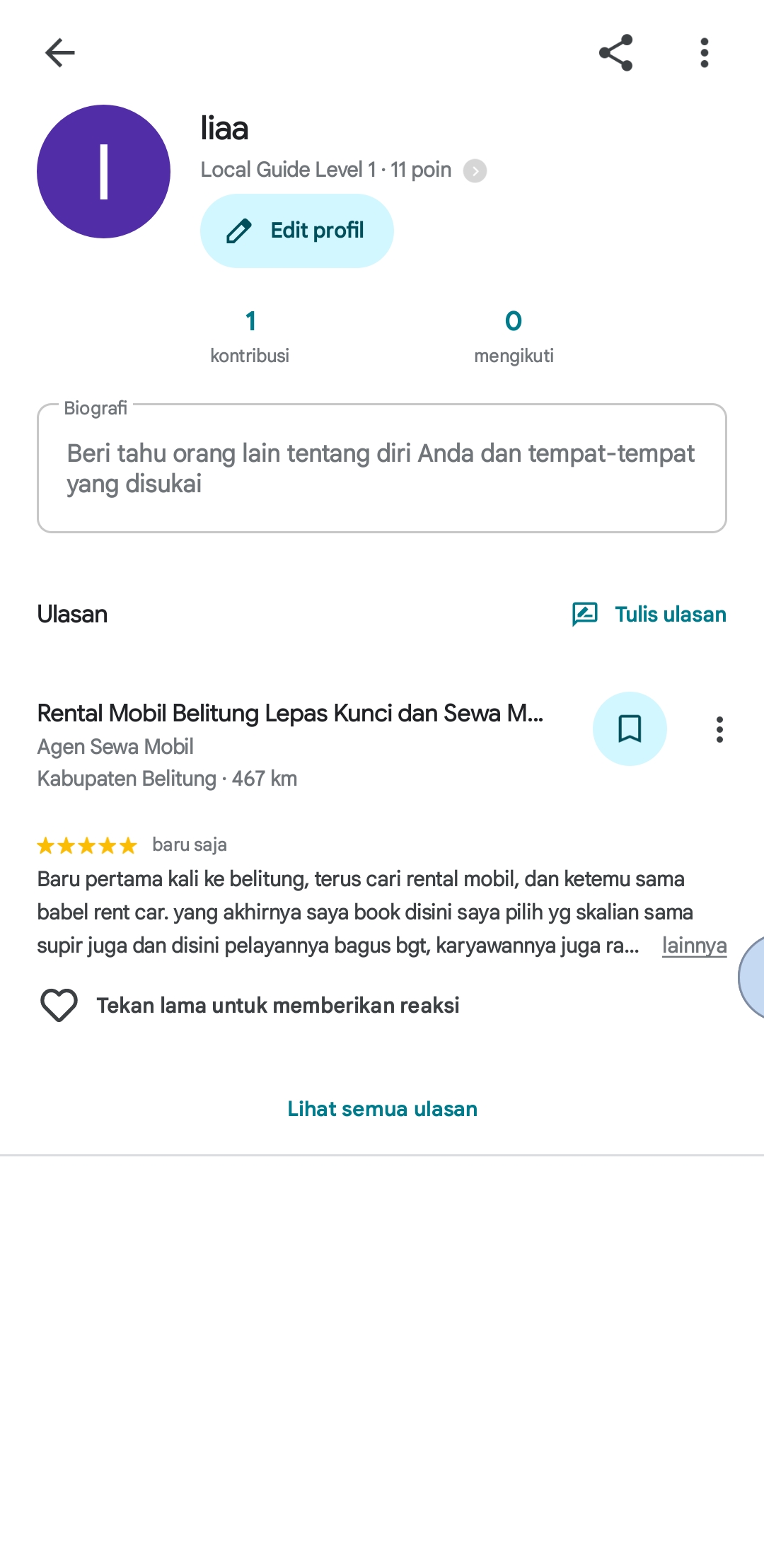Screen dimensions: 764x1568
Task: Like the review with heart icon
Action: pos(59,1005)
